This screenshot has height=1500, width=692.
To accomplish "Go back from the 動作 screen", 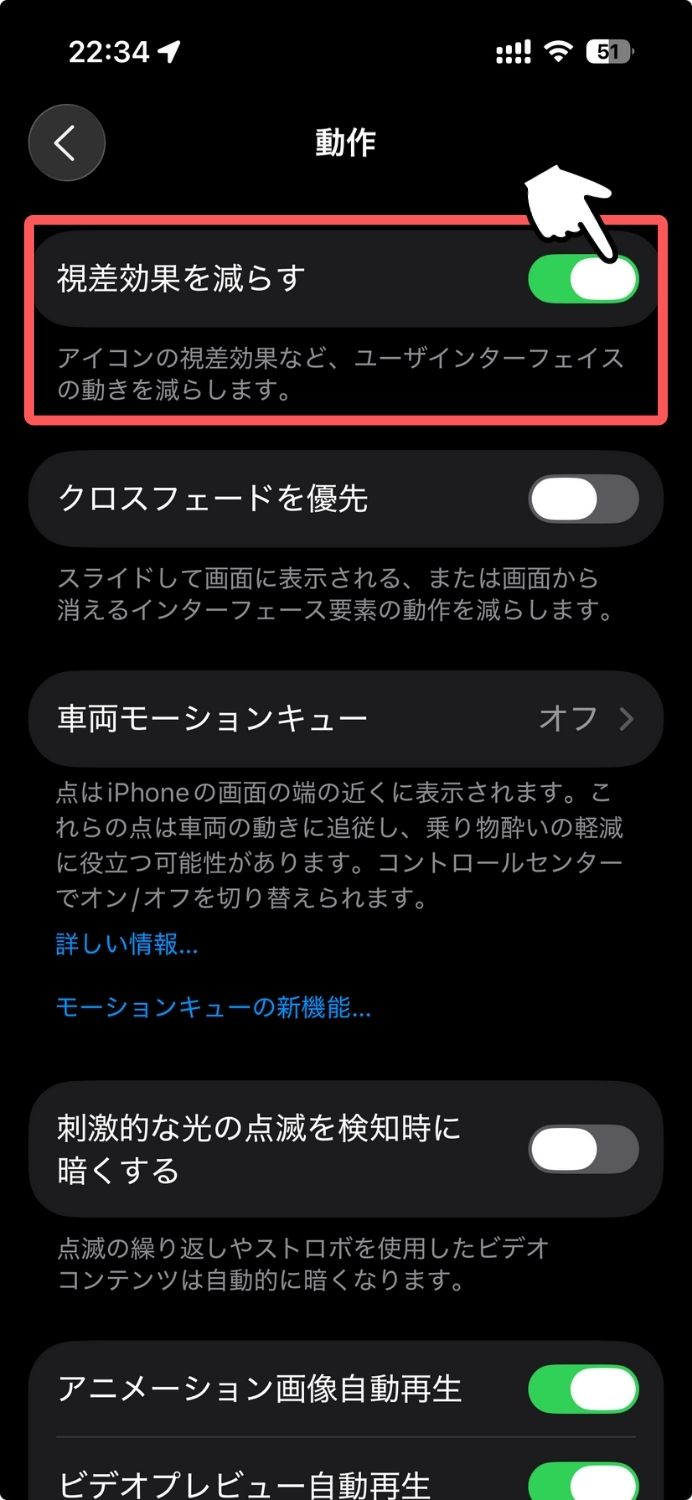I will coord(66,143).
